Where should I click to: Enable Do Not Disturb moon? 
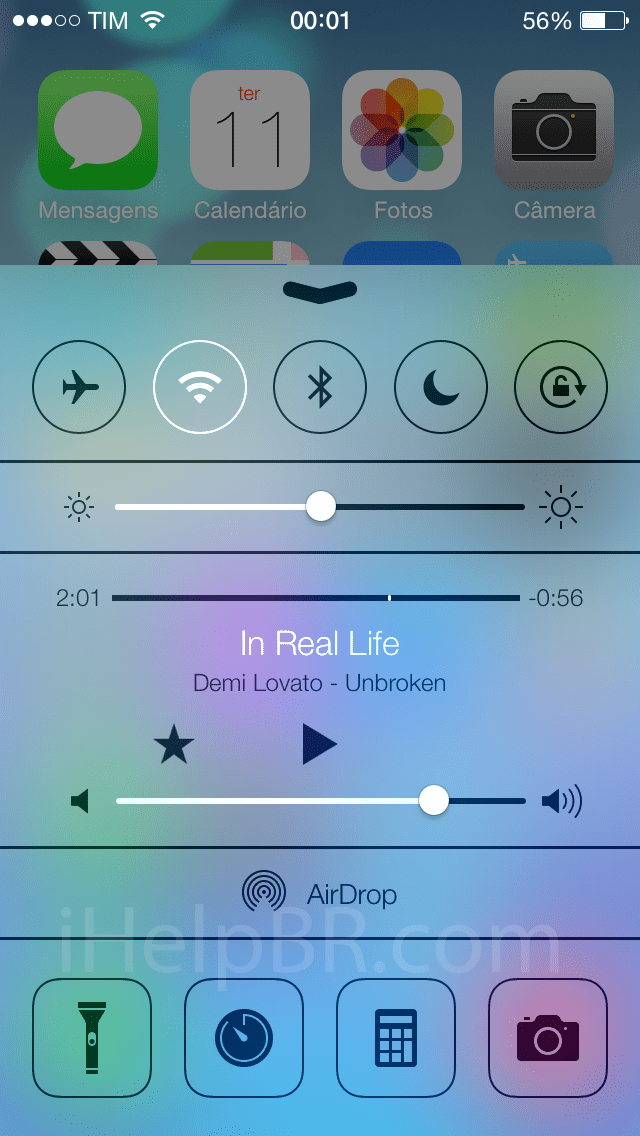pos(441,387)
